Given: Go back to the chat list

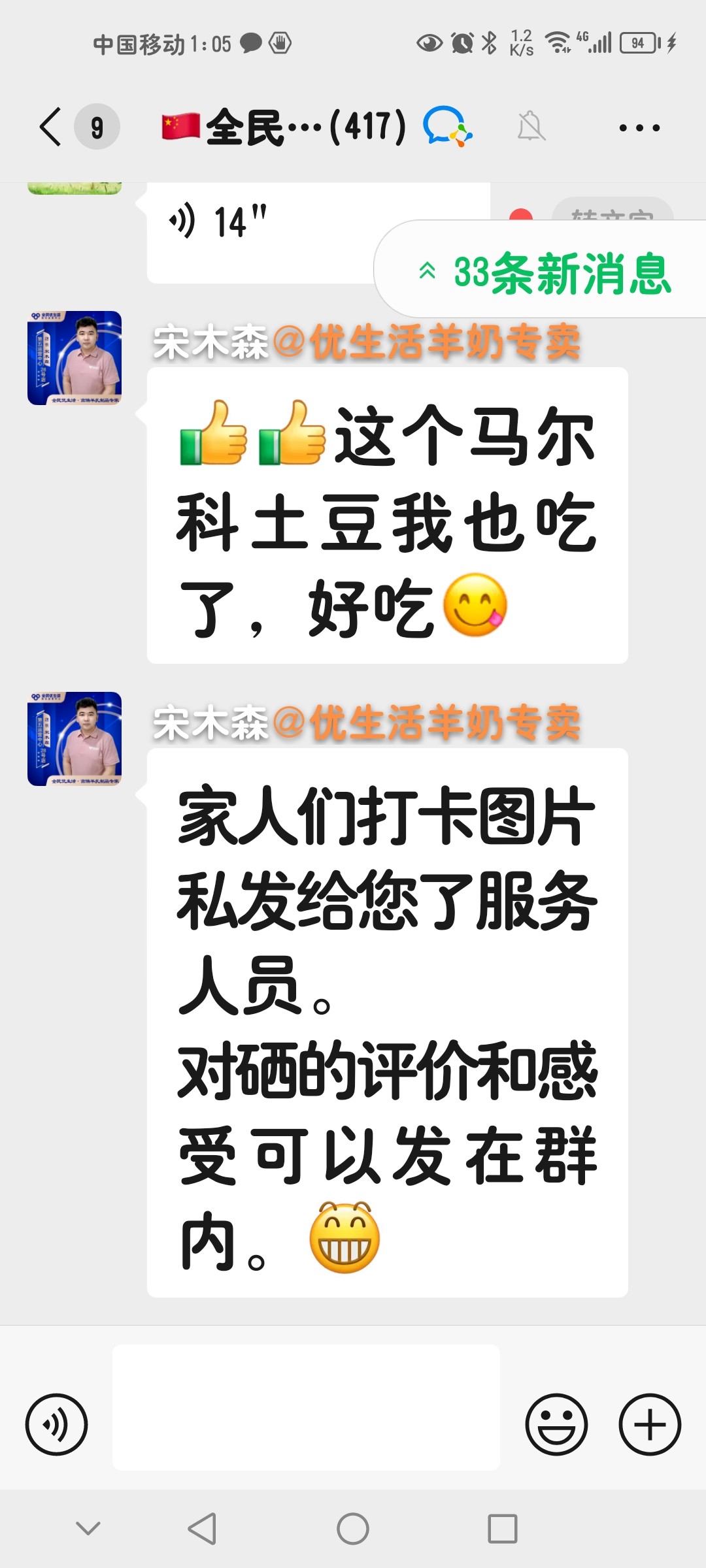Looking at the screenshot, I should tap(51, 127).
